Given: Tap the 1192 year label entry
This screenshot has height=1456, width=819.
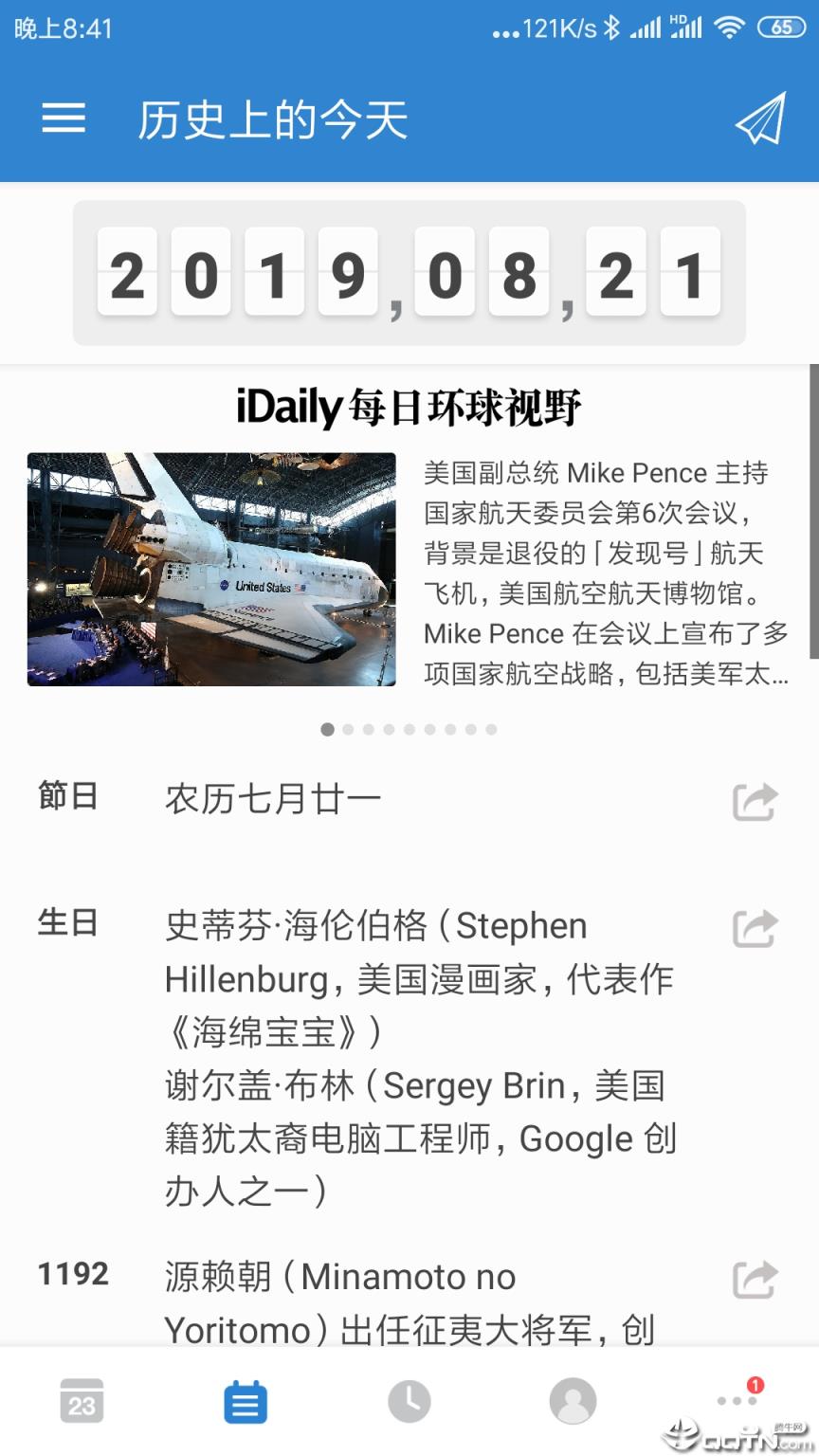Looking at the screenshot, I should tap(73, 1275).
